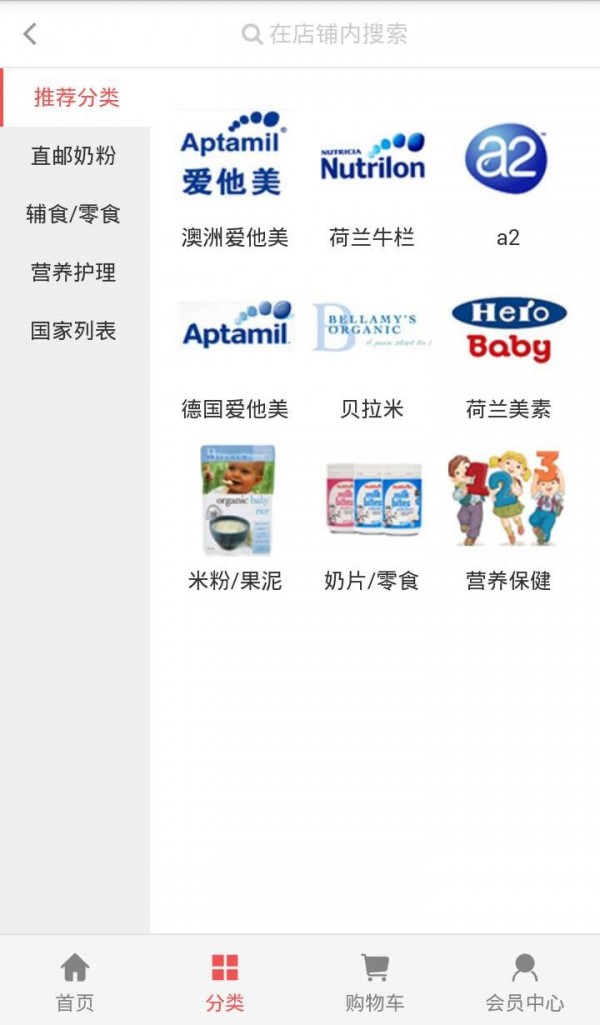The height and width of the screenshot is (1025, 600).
Task: Open the 荷兰牛栏 Nutrilon tile
Action: pyautogui.click(x=372, y=178)
